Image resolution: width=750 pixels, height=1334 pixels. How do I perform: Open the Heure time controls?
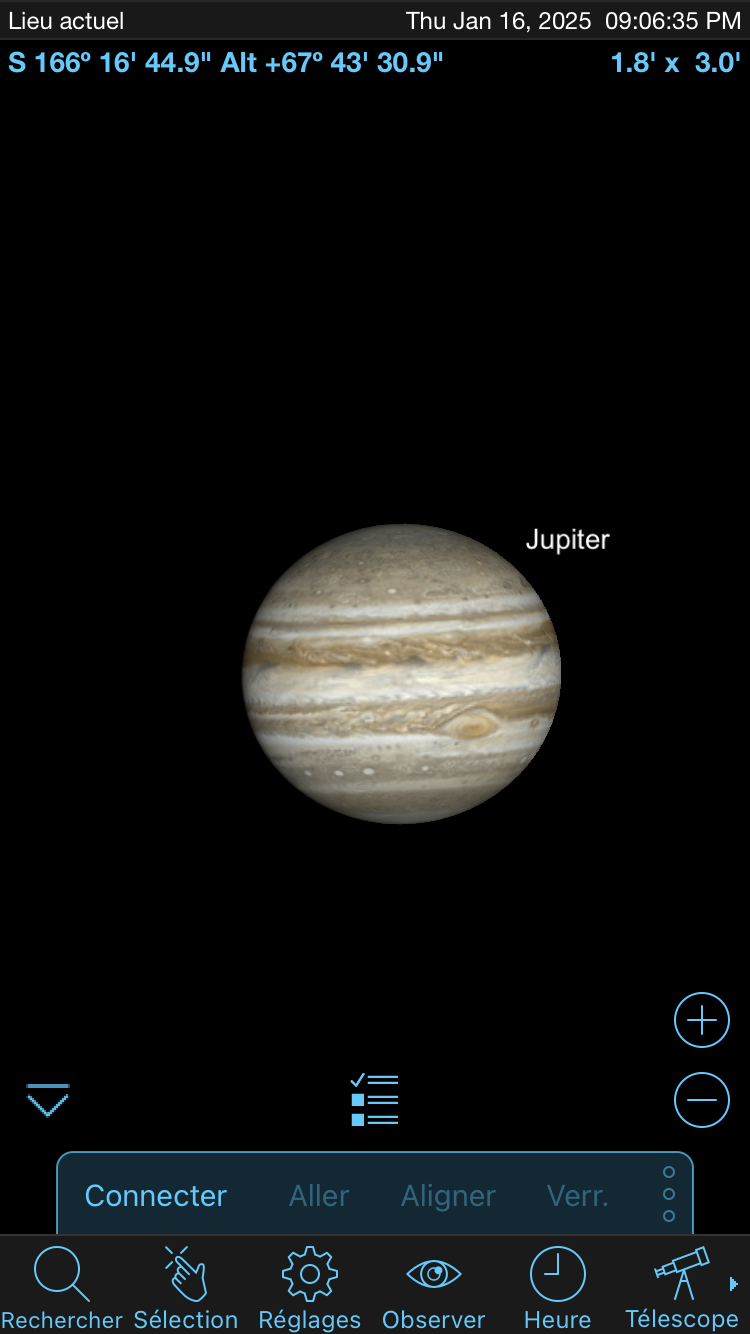557,1288
